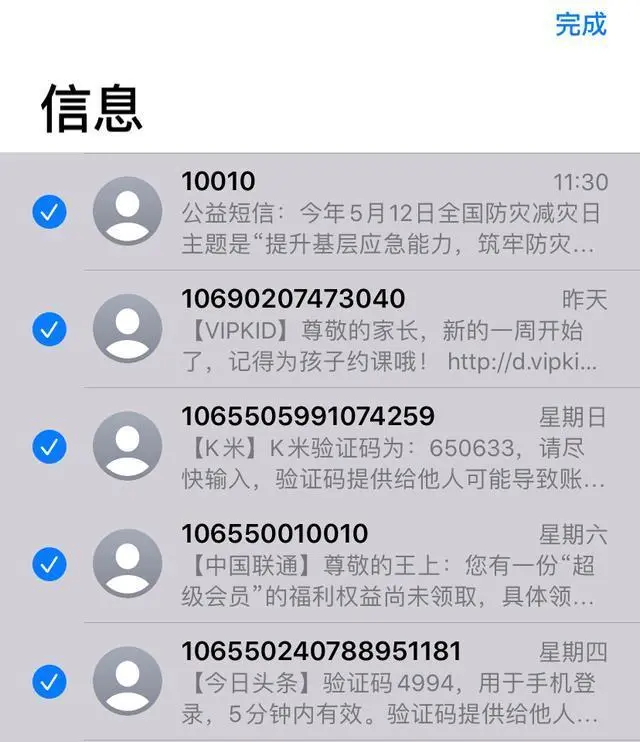Uncheck the 中国联通 message from 106550010010
The image size is (640, 742).
coord(49,564)
